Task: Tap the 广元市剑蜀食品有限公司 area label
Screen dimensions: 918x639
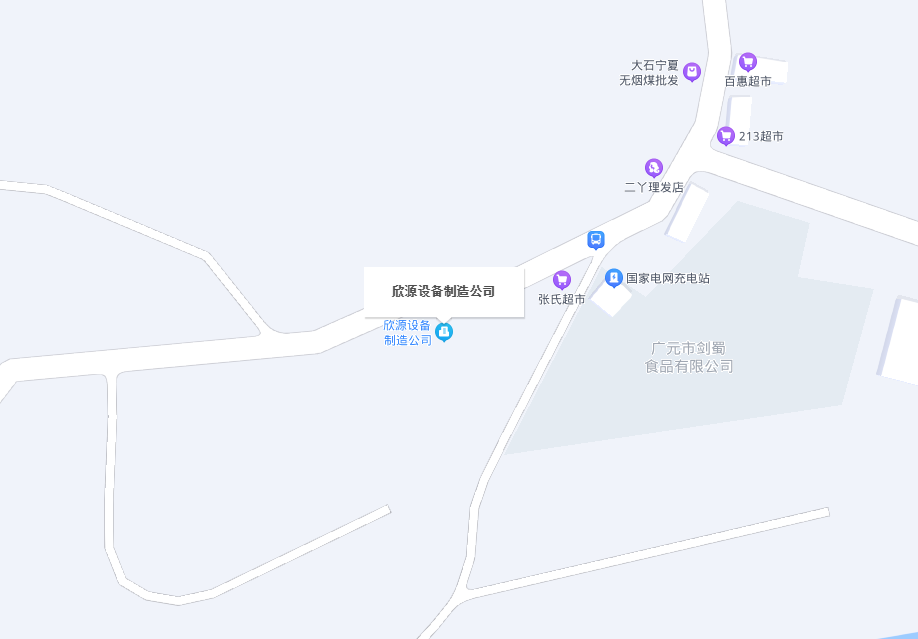Action: coord(689,357)
